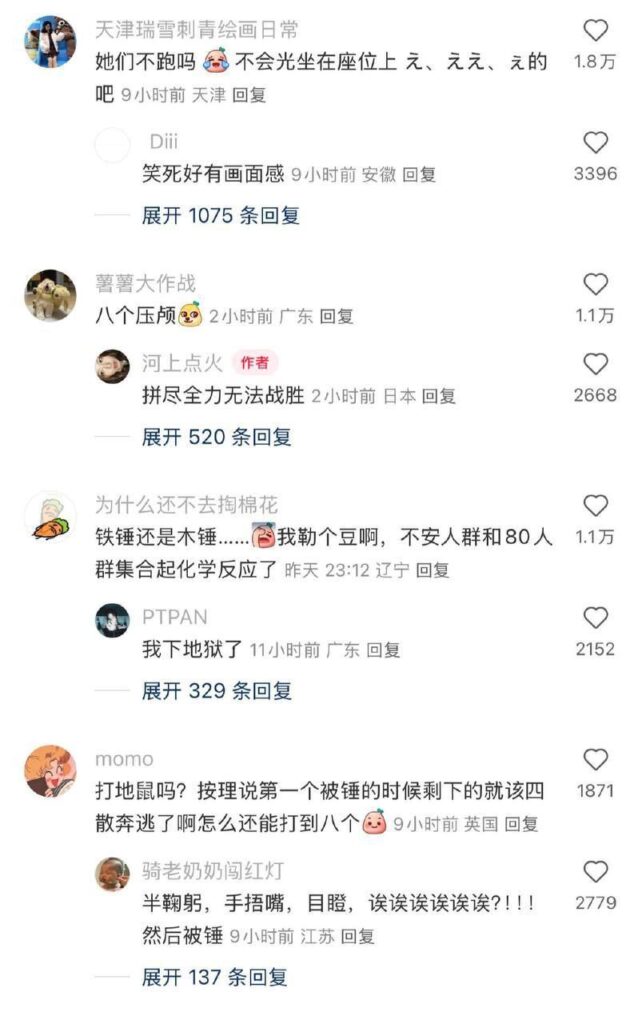Like momo's comment
This screenshot has height=1024, width=634.
tap(595, 760)
